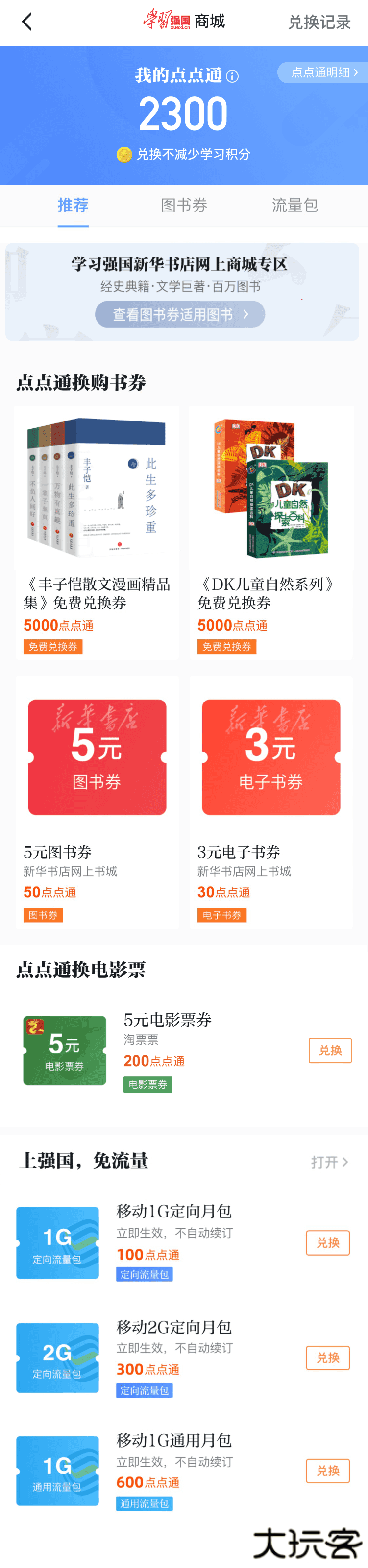
Task: Open DK儿童自然系列 exchange card
Action: pos(271,533)
